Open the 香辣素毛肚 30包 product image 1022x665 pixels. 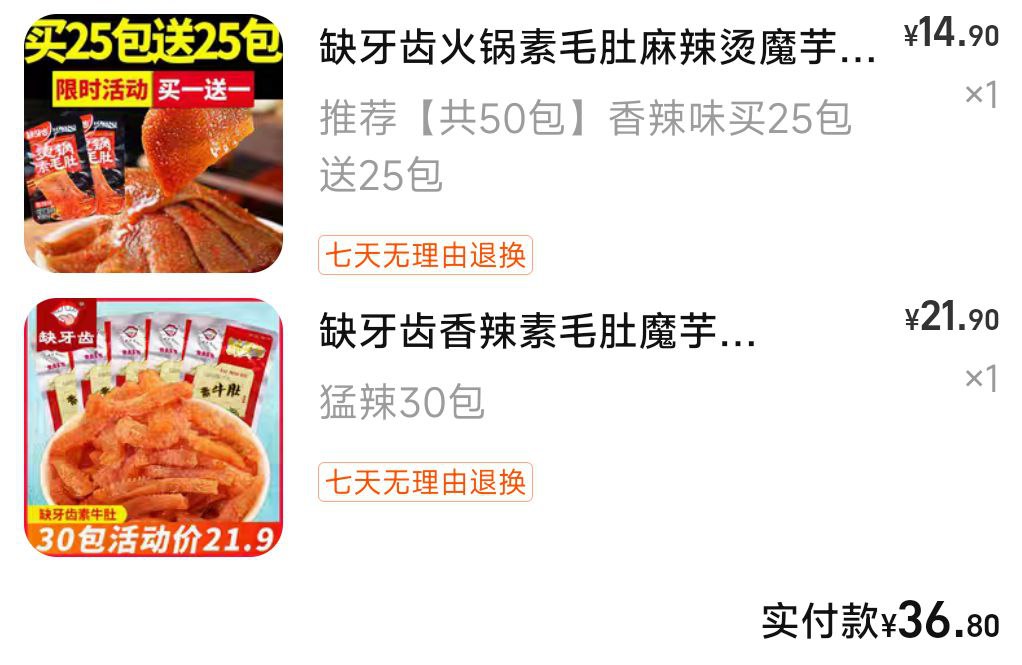pyautogui.click(x=153, y=427)
